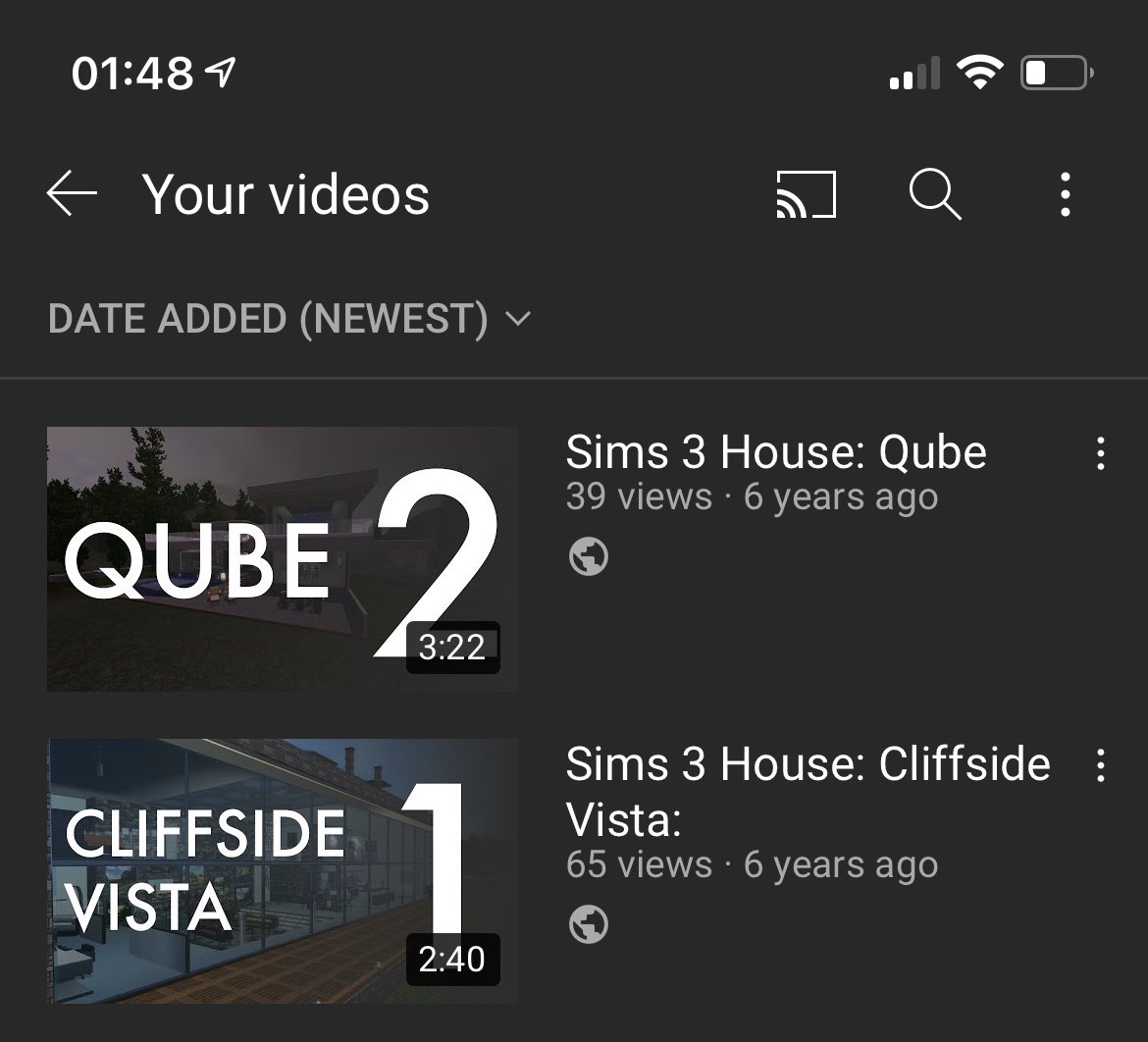Play the Qube video thumbnail
The image size is (1148, 1042).
click(283, 558)
